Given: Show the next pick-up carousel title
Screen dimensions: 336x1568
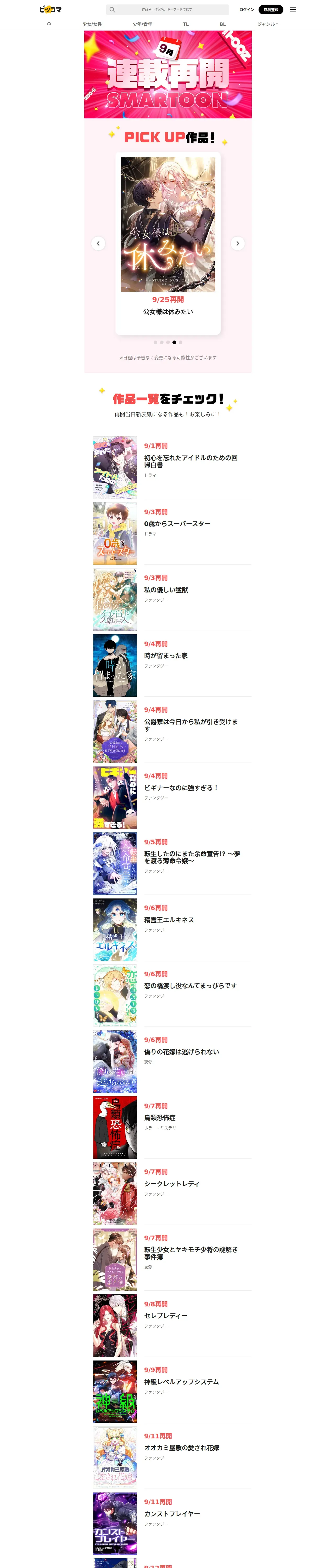Looking at the screenshot, I should (238, 244).
